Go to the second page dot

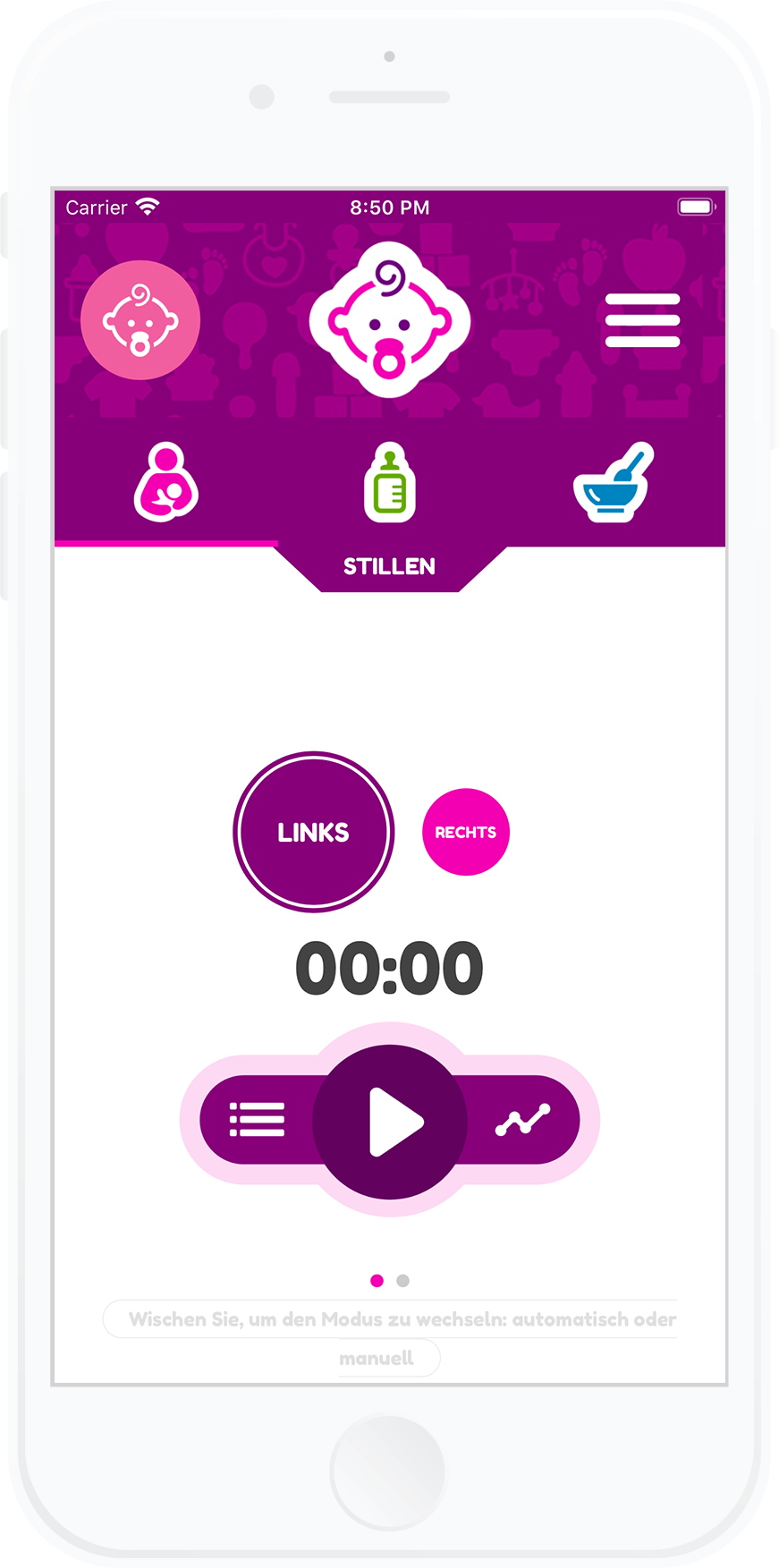pyautogui.click(x=403, y=1281)
